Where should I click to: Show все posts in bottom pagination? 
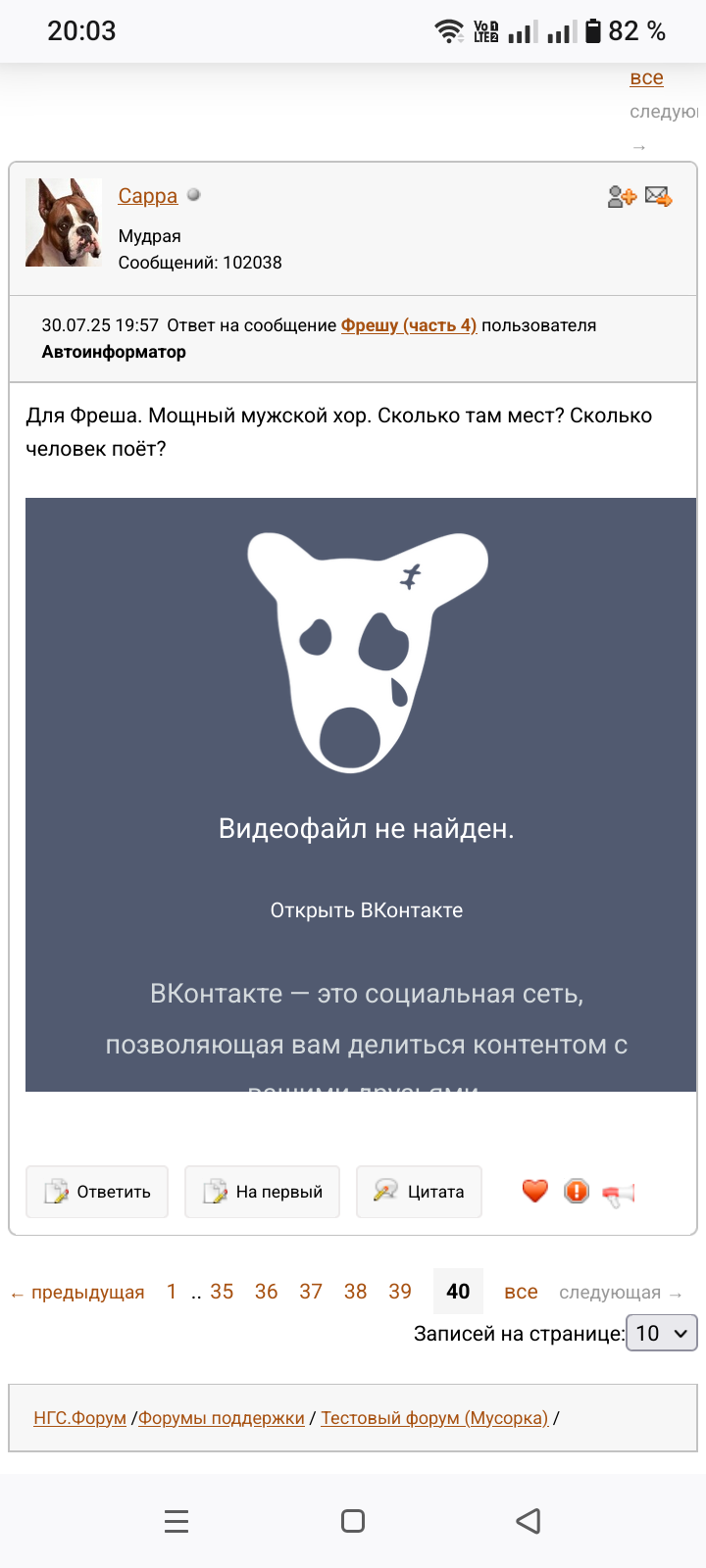pos(521,1292)
